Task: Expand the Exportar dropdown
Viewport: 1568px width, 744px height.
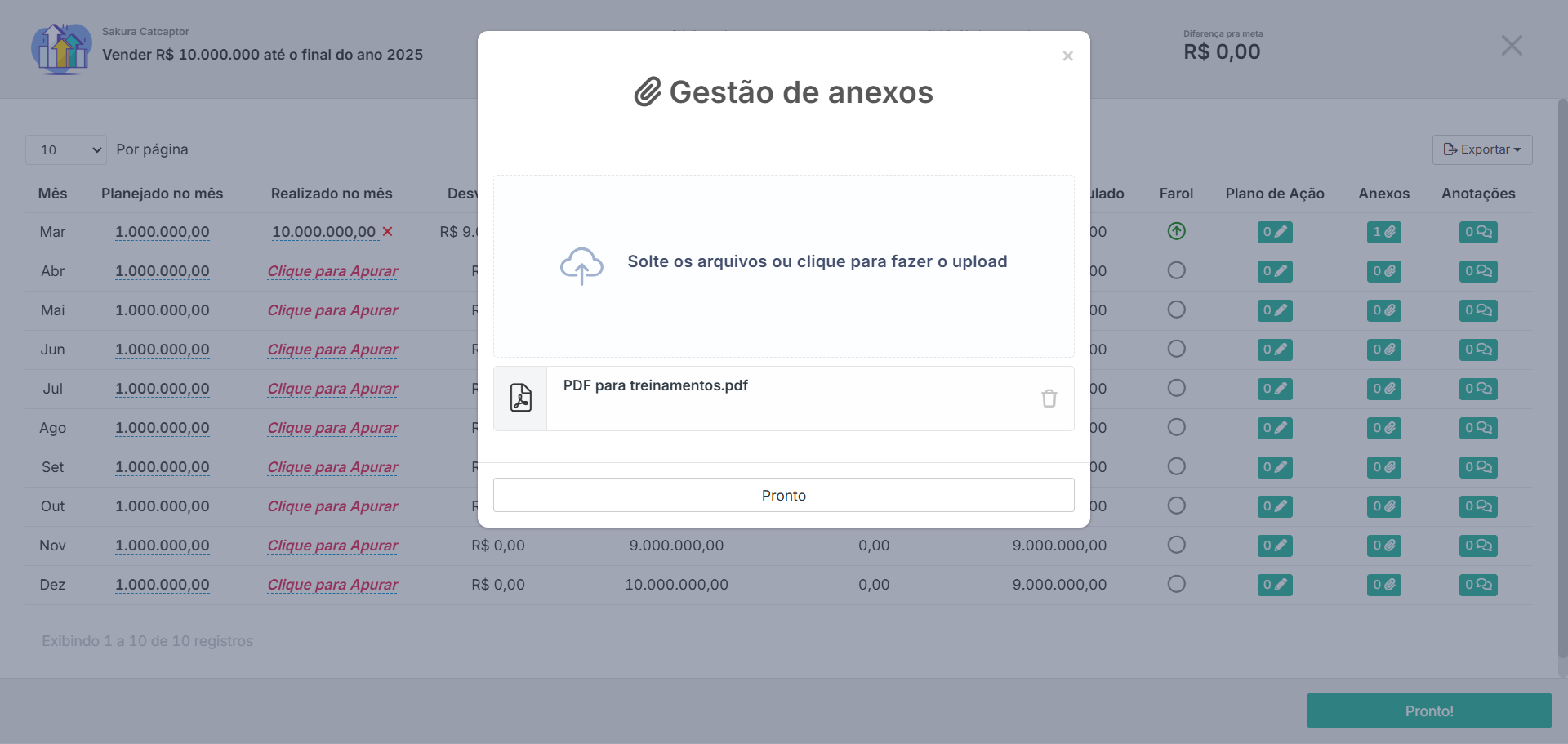Action: pyautogui.click(x=1481, y=149)
